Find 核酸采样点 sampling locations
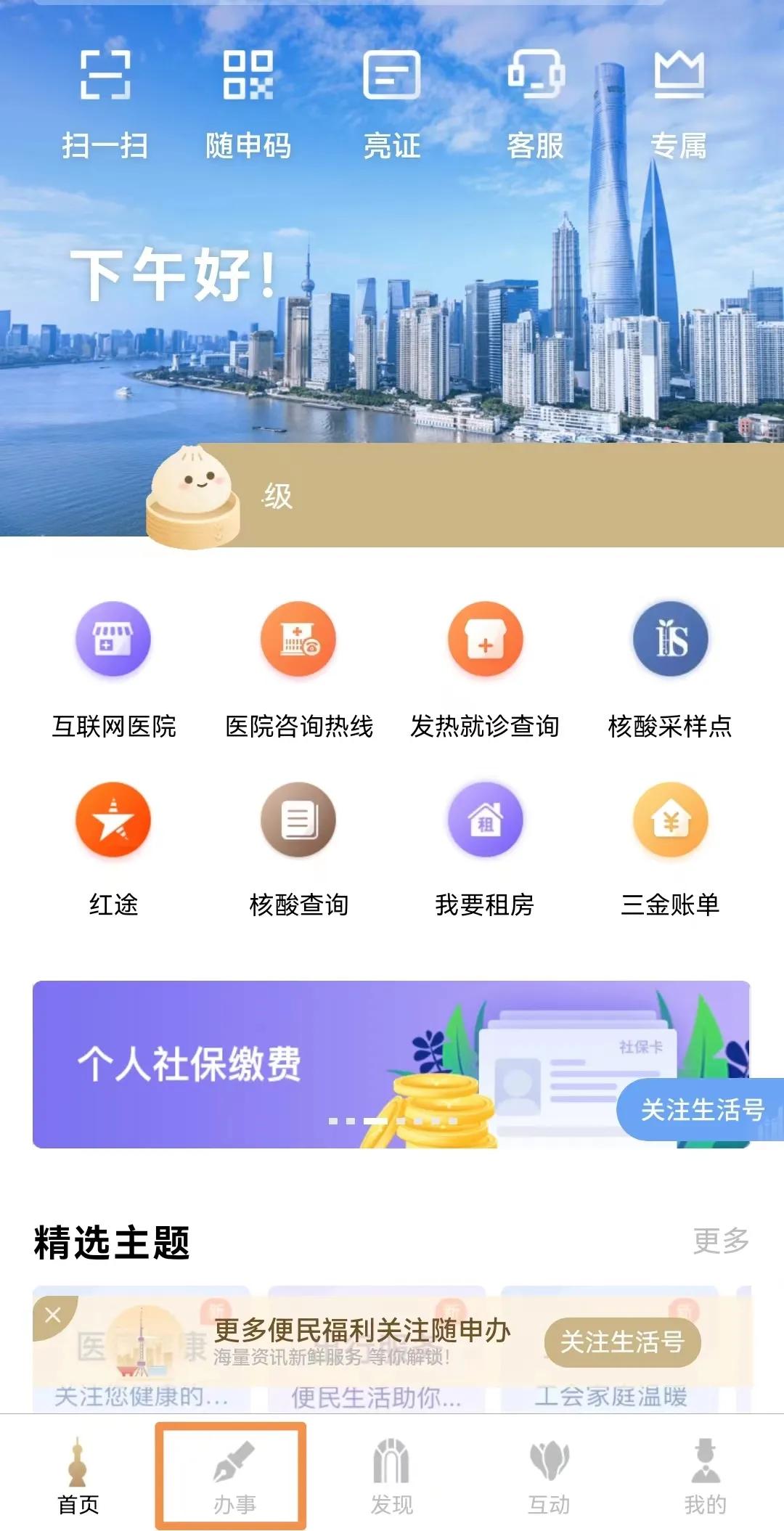Screen dimensions: 784x1531 (x=669, y=668)
